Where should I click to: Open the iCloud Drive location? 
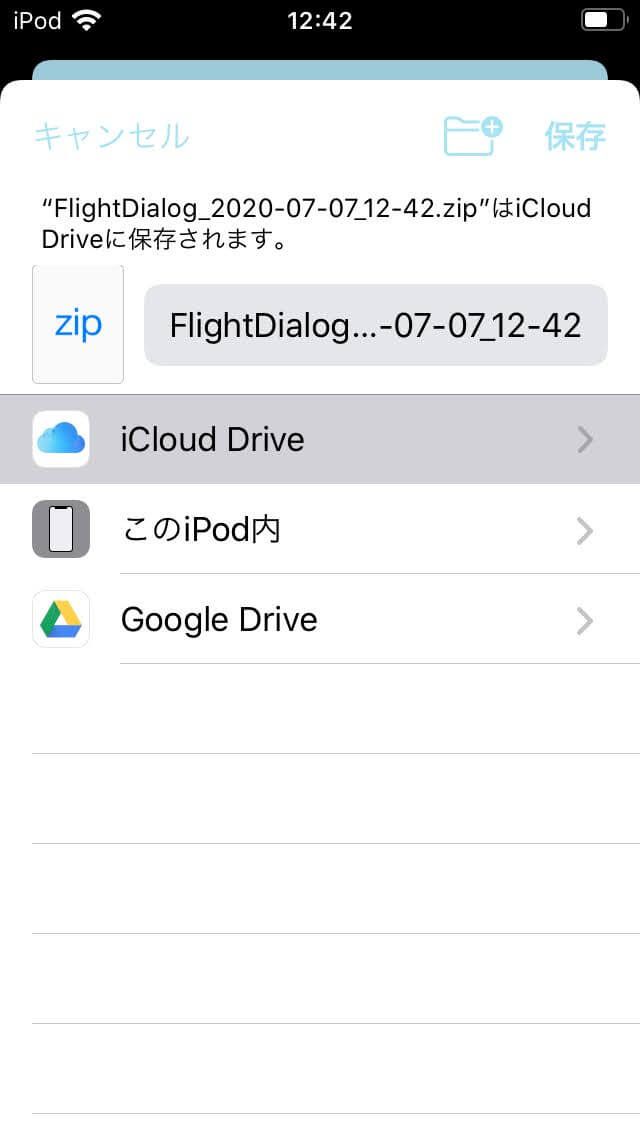pyautogui.click(x=320, y=439)
